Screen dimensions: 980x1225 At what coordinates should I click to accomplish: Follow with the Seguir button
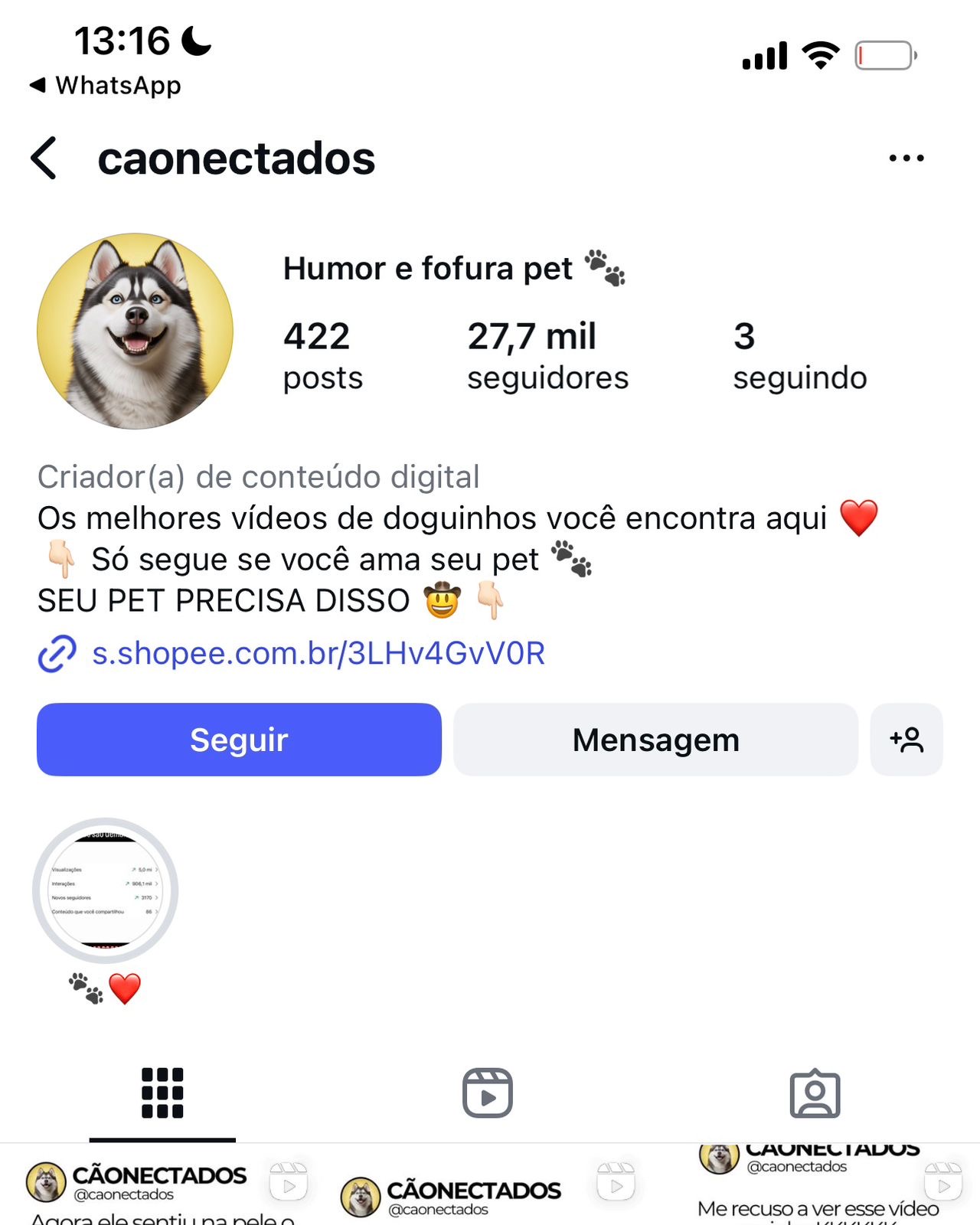pyautogui.click(x=239, y=740)
